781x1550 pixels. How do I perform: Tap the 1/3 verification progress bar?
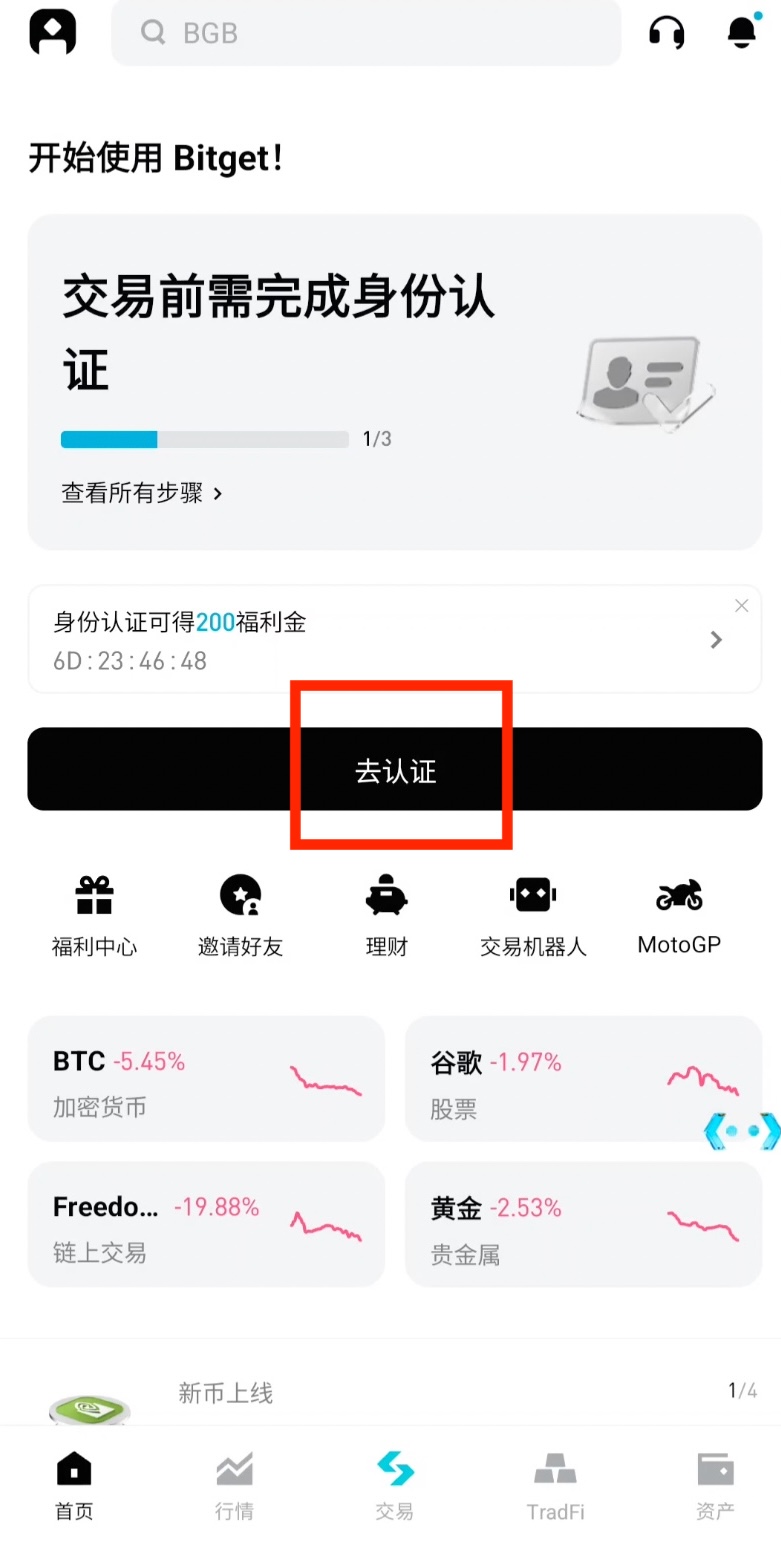pyautogui.click(x=204, y=439)
